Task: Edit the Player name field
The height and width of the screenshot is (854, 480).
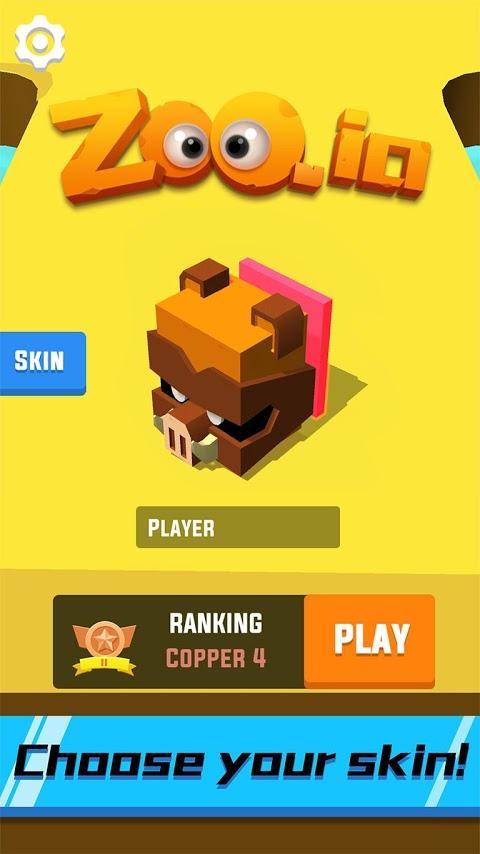Action: pyautogui.click(x=238, y=527)
